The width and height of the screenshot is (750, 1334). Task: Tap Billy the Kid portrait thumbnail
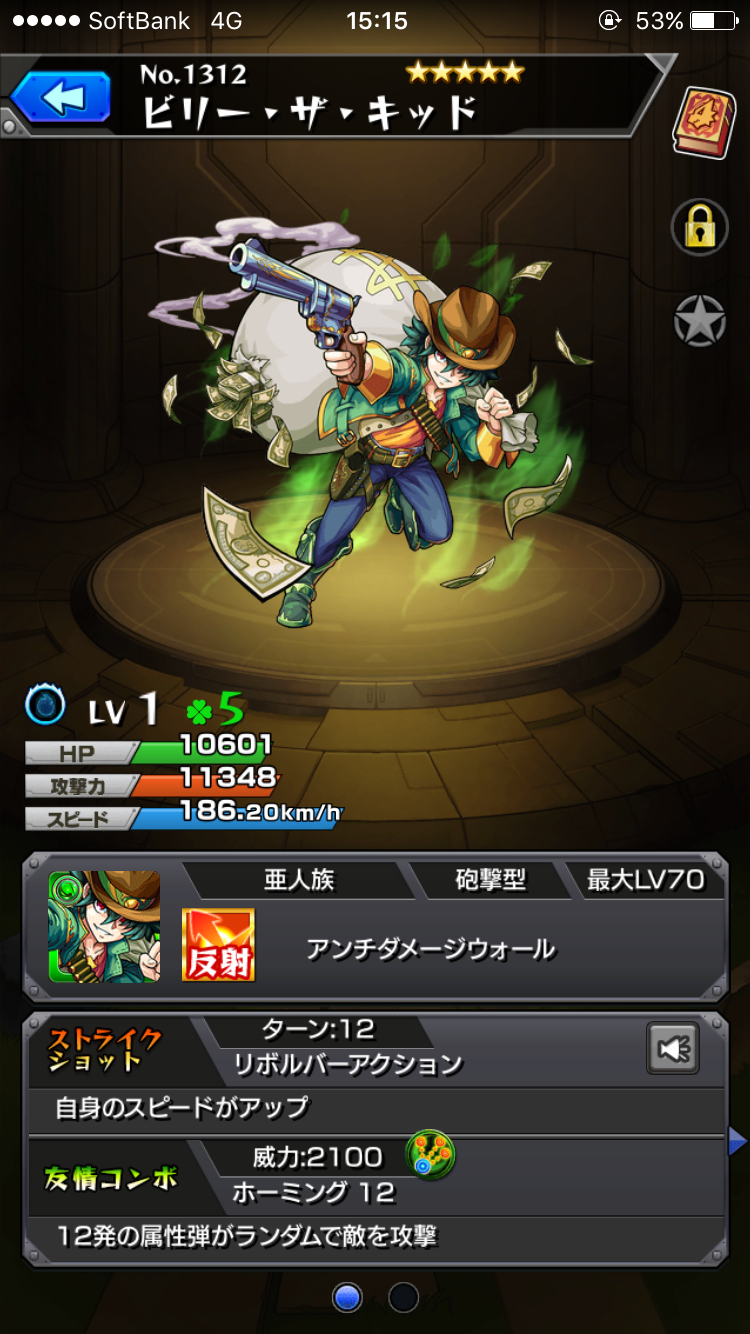(x=104, y=927)
